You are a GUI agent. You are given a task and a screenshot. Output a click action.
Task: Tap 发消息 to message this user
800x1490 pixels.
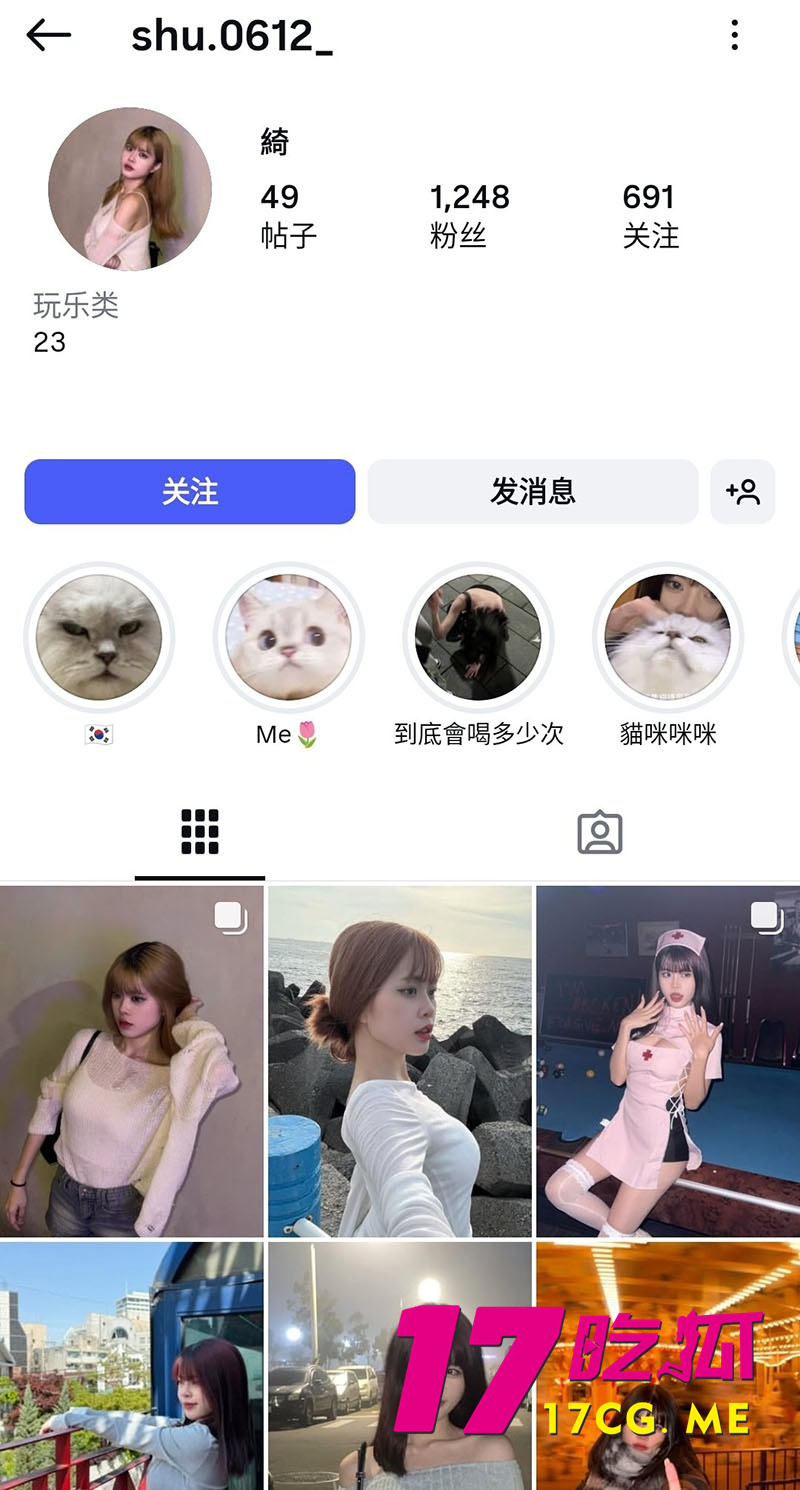(x=533, y=492)
